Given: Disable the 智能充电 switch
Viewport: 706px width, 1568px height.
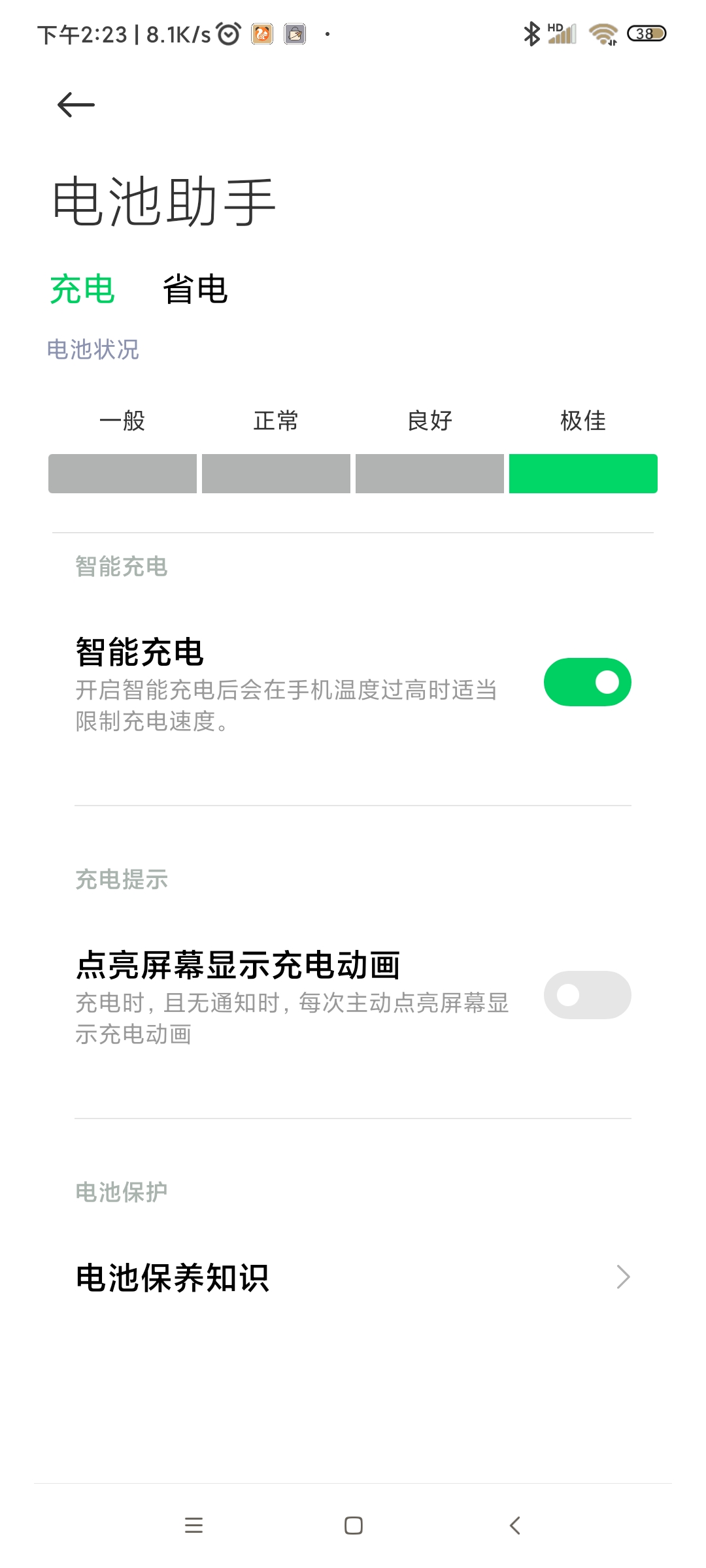Looking at the screenshot, I should click(x=587, y=682).
